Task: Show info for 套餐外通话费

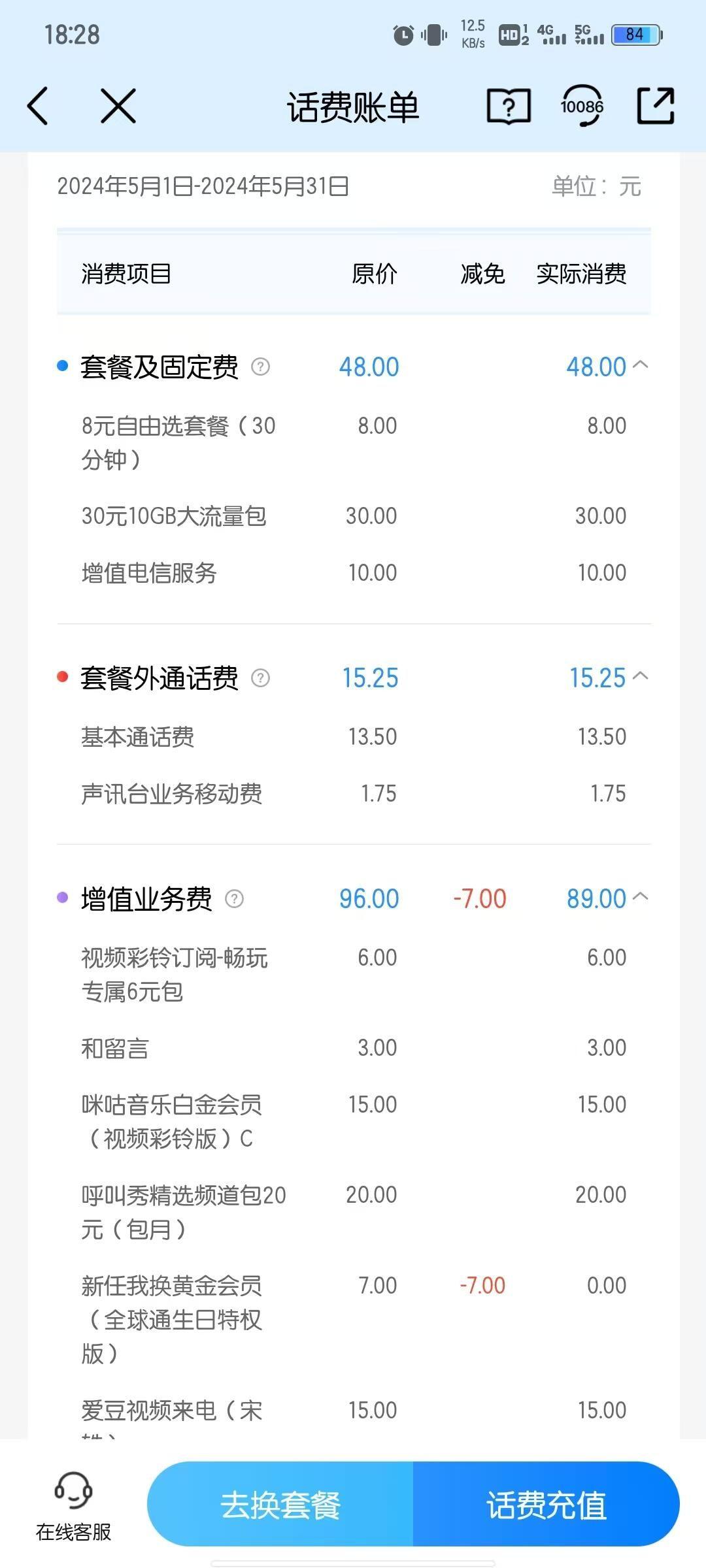Action: pos(260,678)
